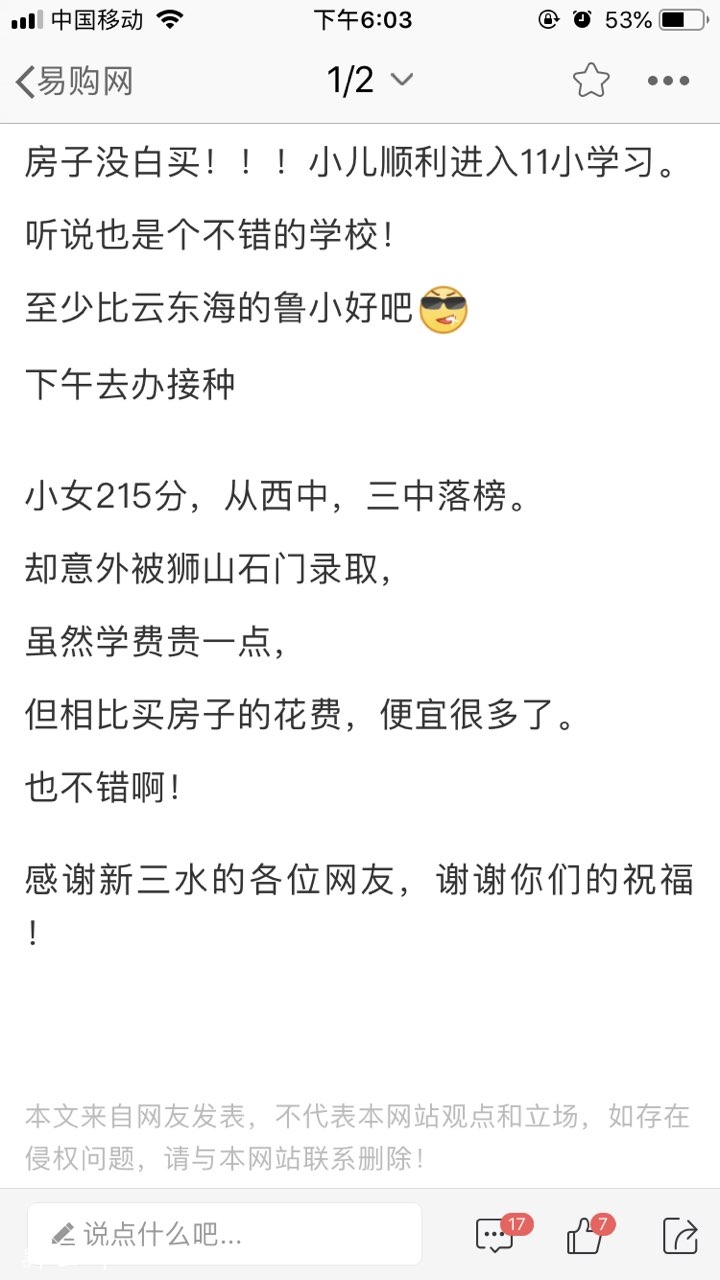The height and width of the screenshot is (1280, 720).
Task: Expand the 1/2 page selector dropdown
Action: tap(370, 80)
